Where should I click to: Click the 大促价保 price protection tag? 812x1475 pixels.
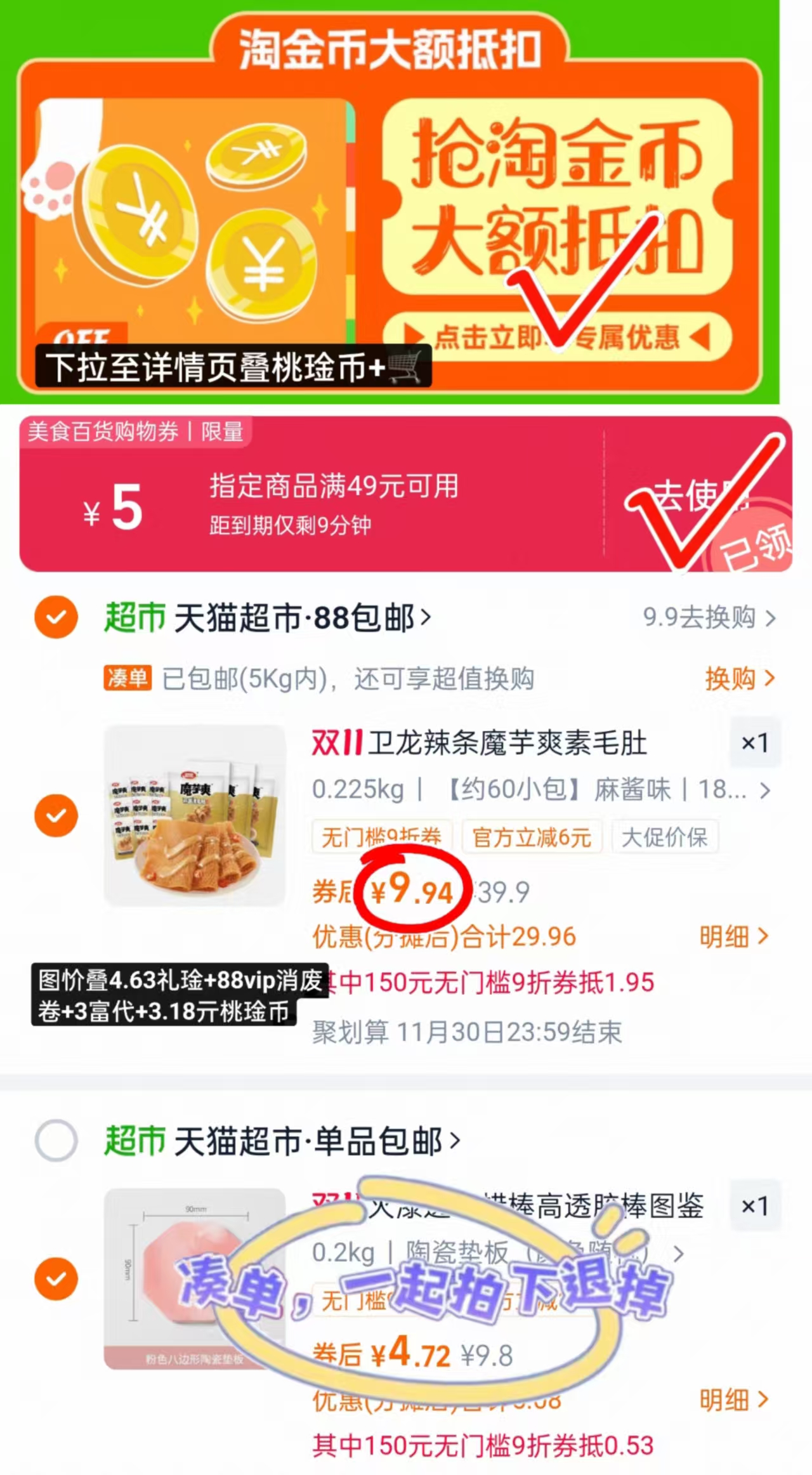pyautogui.click(x=665, y=837)
